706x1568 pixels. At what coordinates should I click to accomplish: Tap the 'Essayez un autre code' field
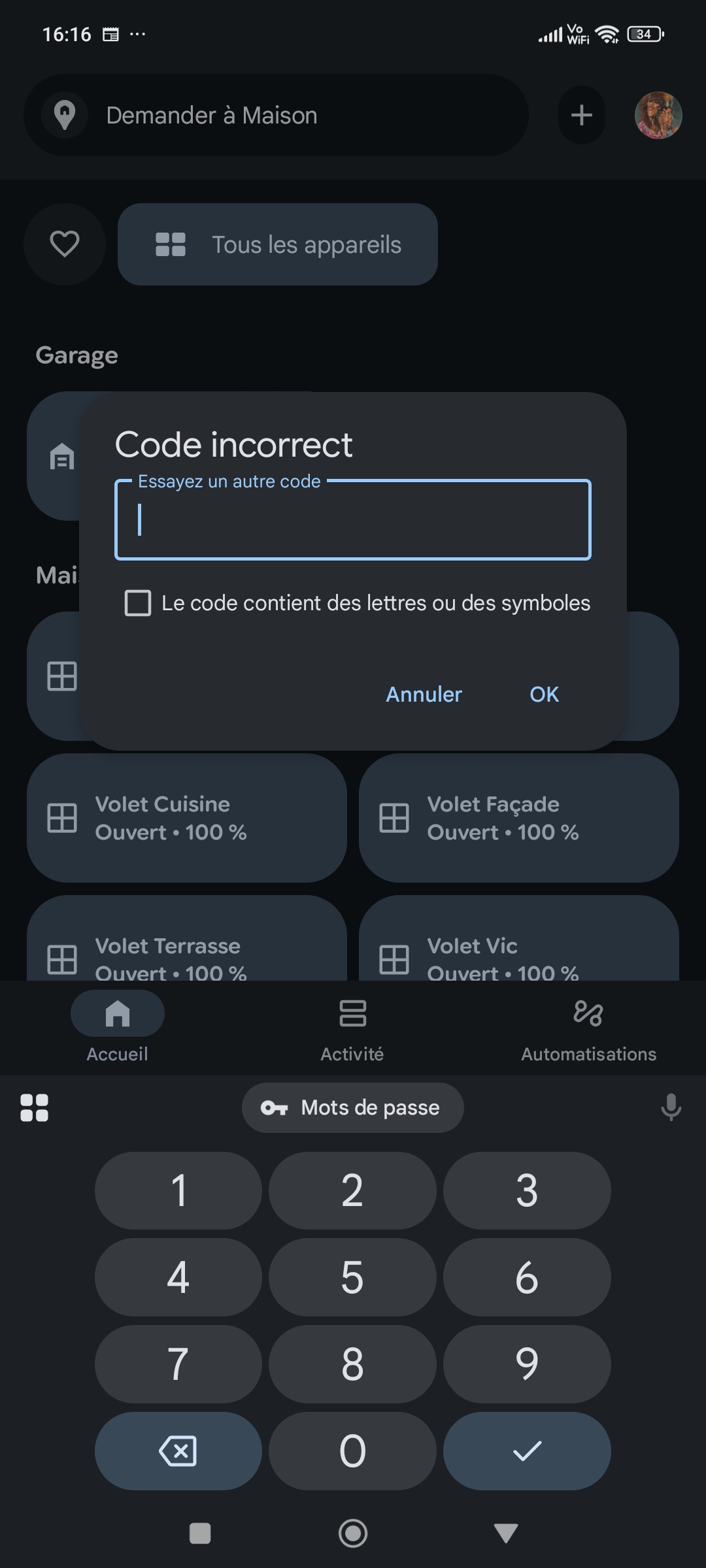[353, 520]
